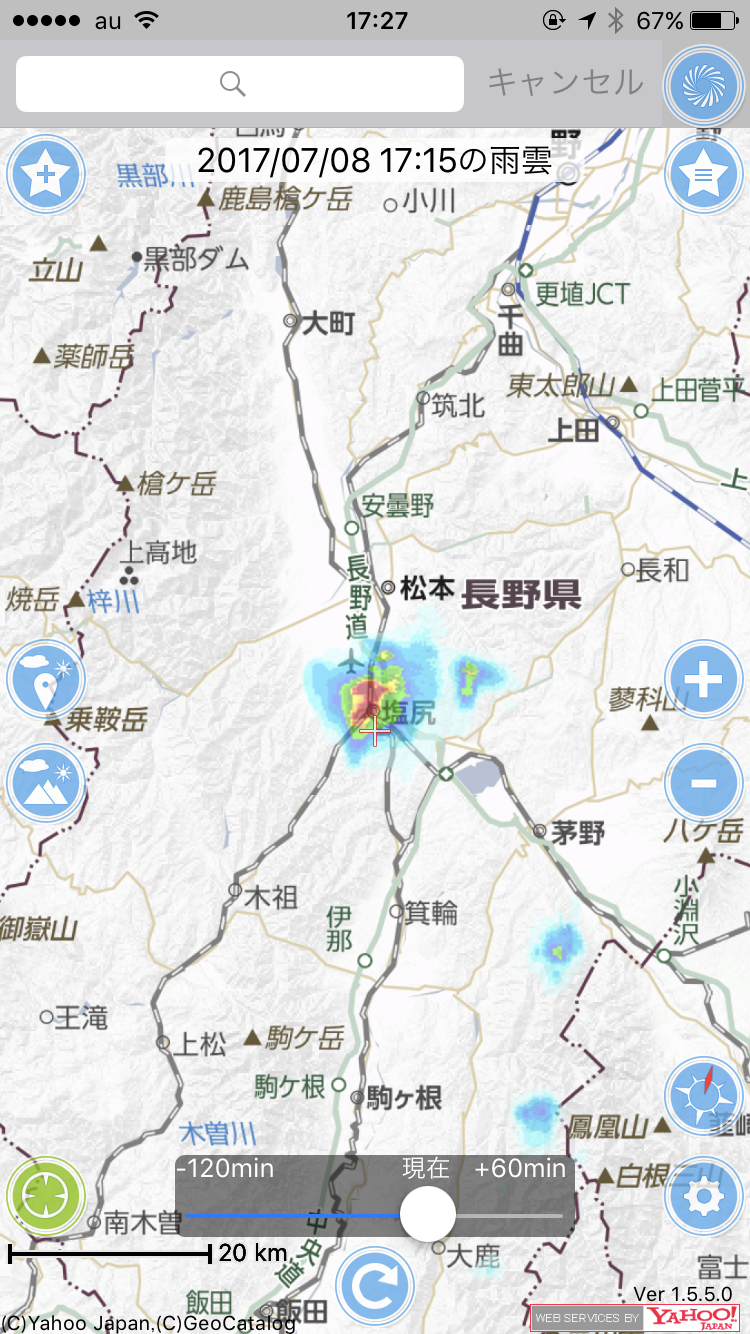Image resolution: width=750 pixels, height=1334 pixels.
Task: Tap the compass to reset map orientation
Action: tap(703, 1093)
